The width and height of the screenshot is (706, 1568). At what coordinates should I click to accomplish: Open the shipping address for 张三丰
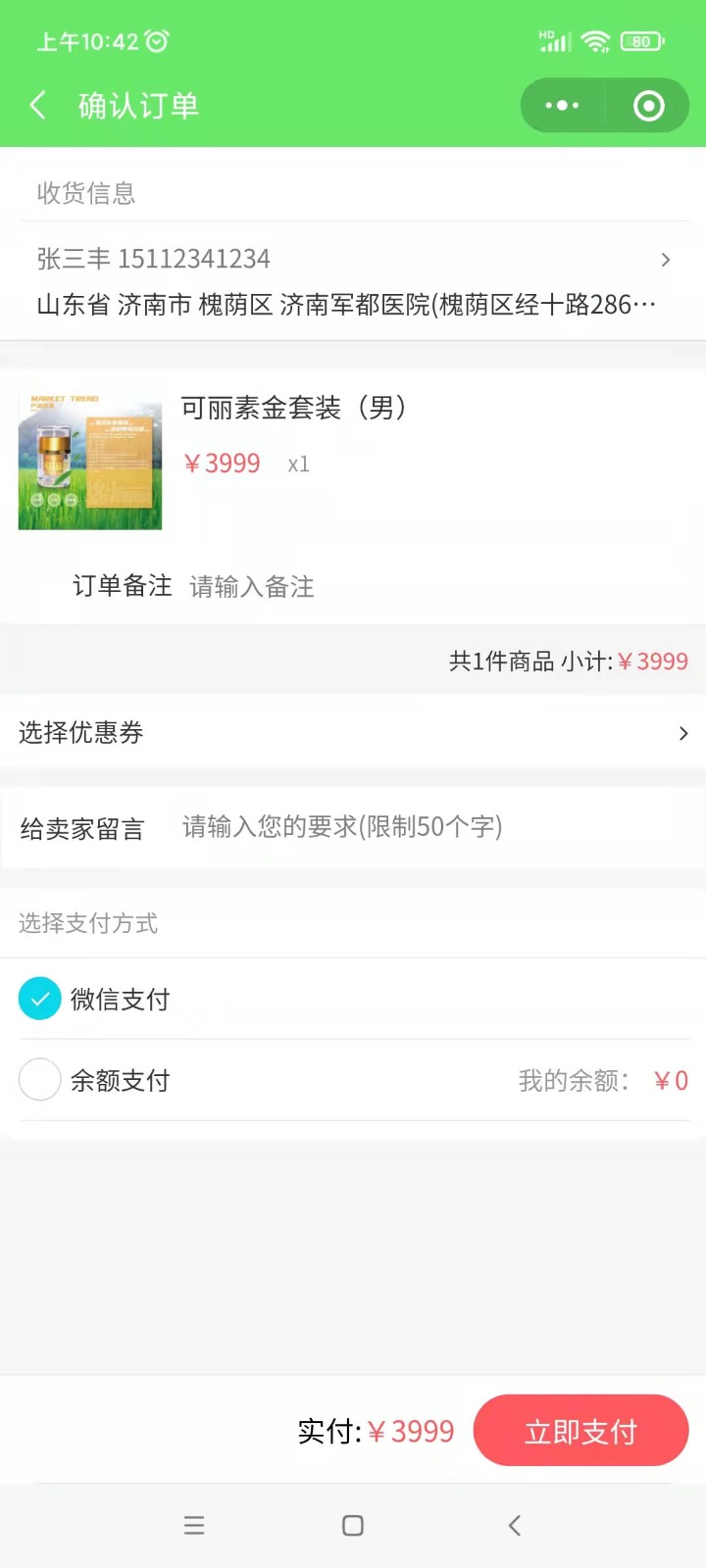[353, 282]
